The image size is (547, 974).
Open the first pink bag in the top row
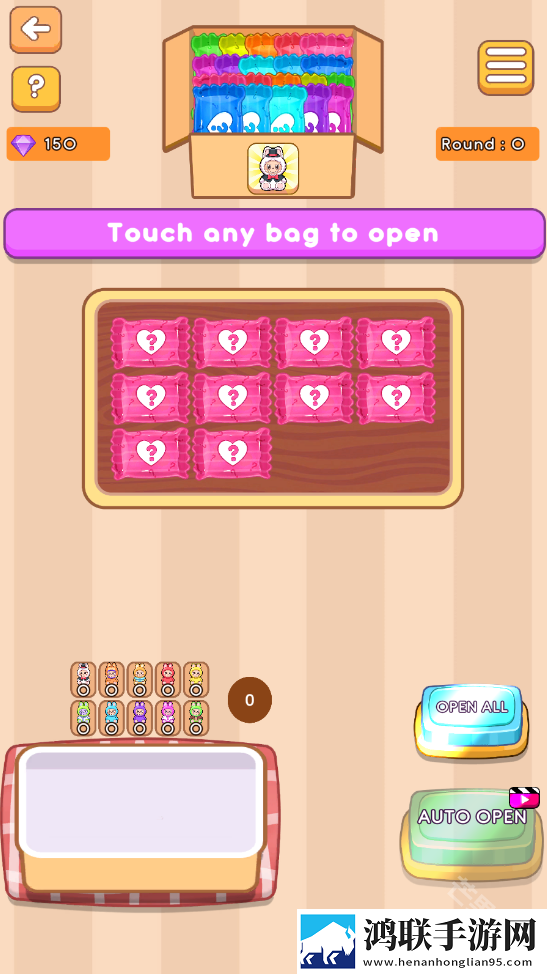pyautogui.click(x=150, y=342)
